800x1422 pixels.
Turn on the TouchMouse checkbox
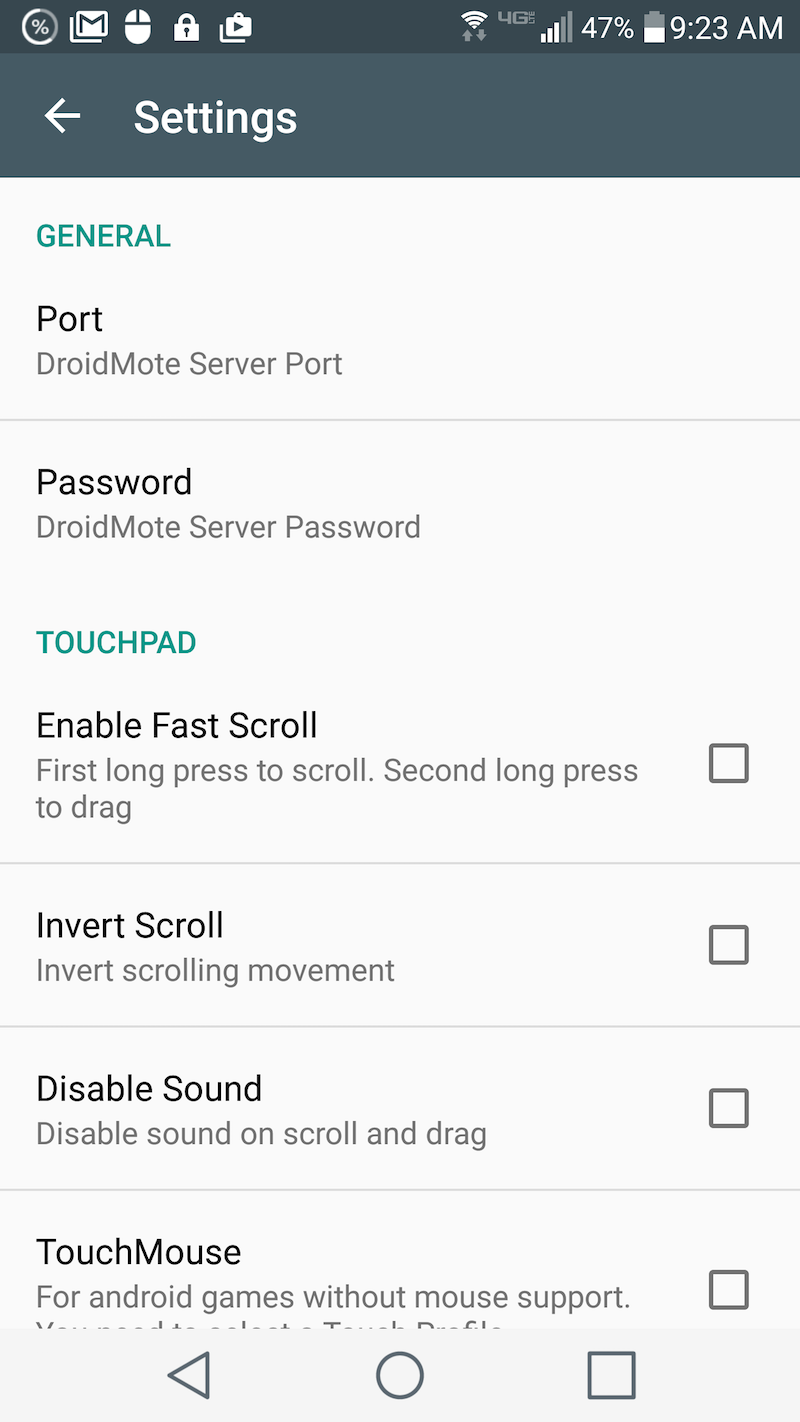[x=728, y=1290]
